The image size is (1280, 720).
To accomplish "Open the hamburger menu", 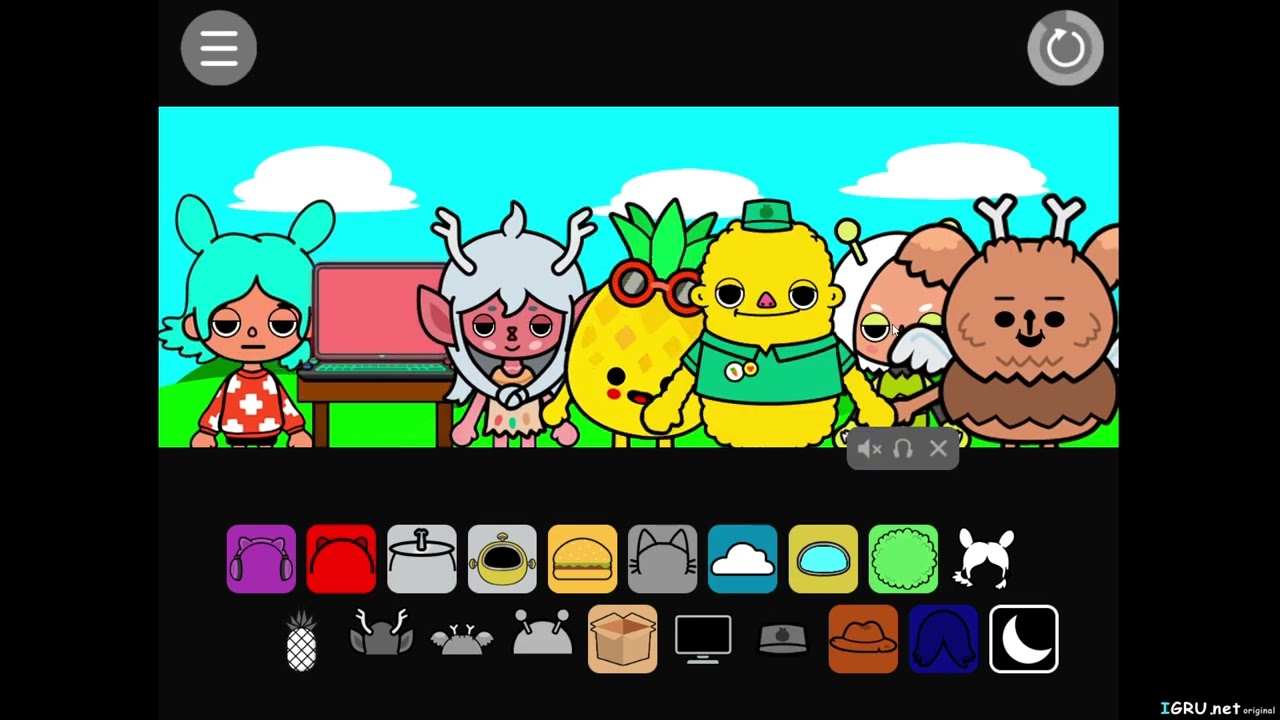I will (219, 48).
